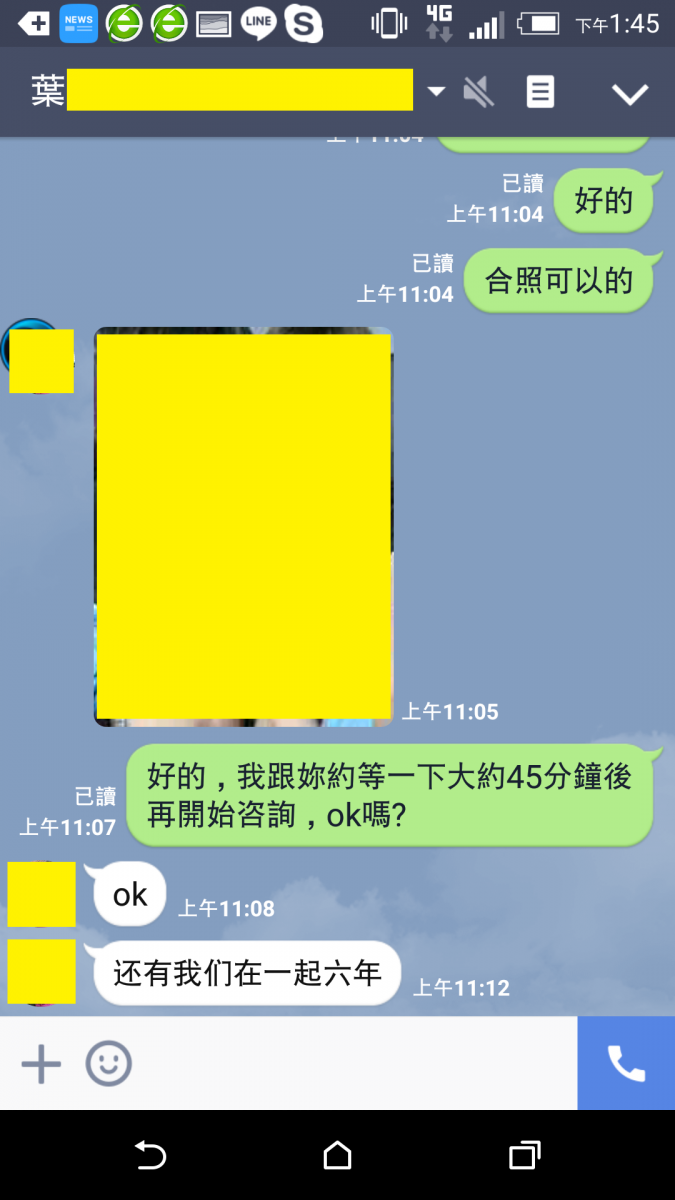The image size is (675, 1200).
Task: Go to the home screen
Action: point(337,1155)
